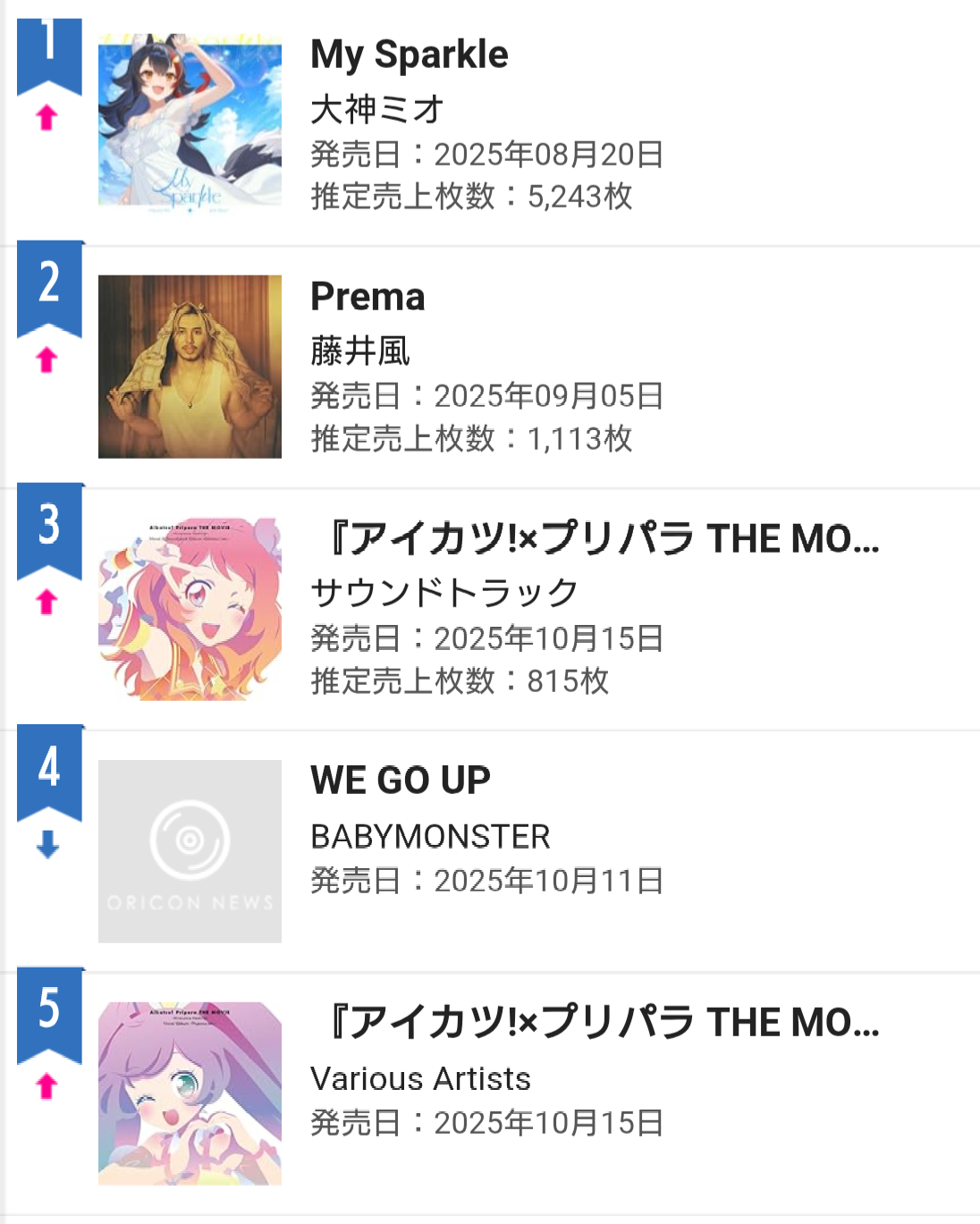Open the Prema album by 藤井風
This screenshot has height=1224, width=980.
point(367,298)
